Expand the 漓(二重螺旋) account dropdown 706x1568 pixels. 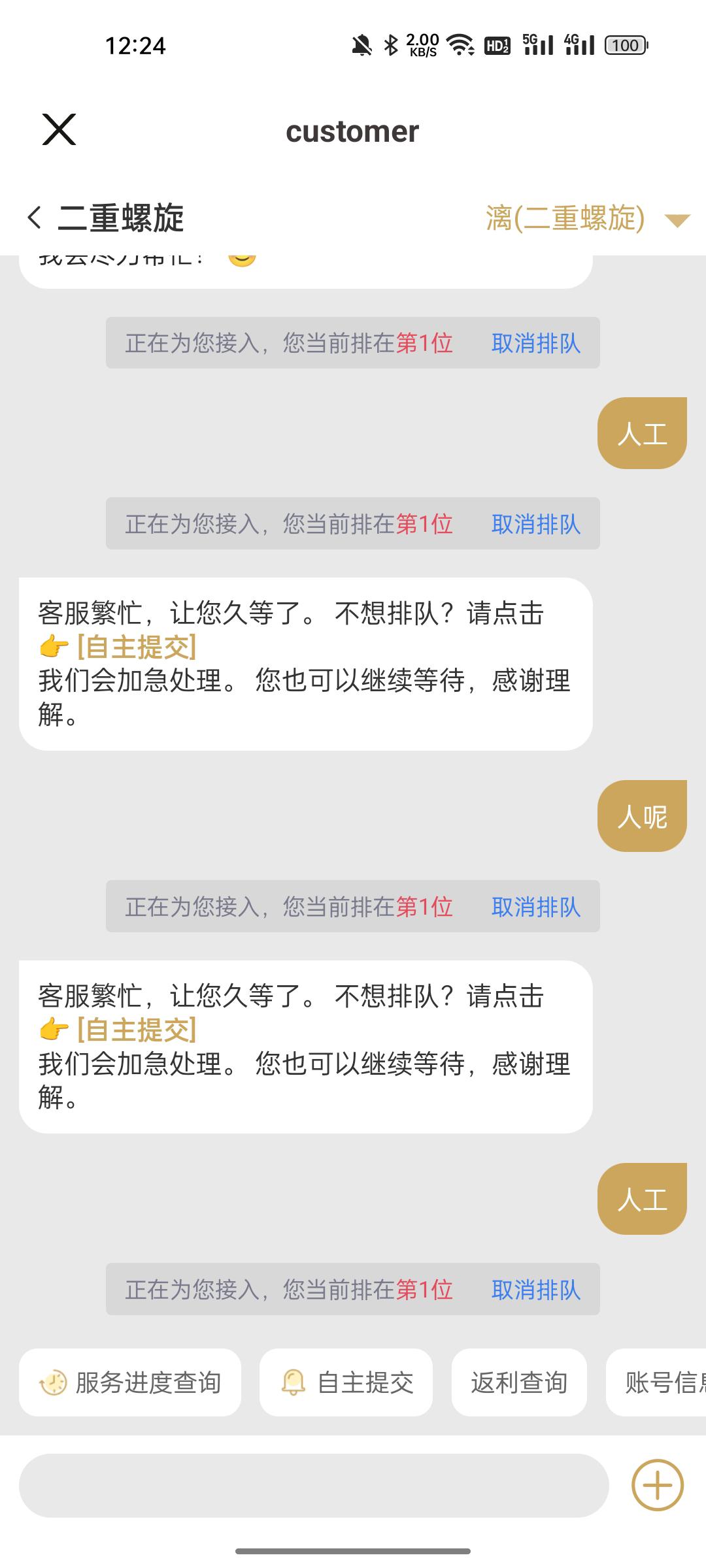[x=677, y=220]
